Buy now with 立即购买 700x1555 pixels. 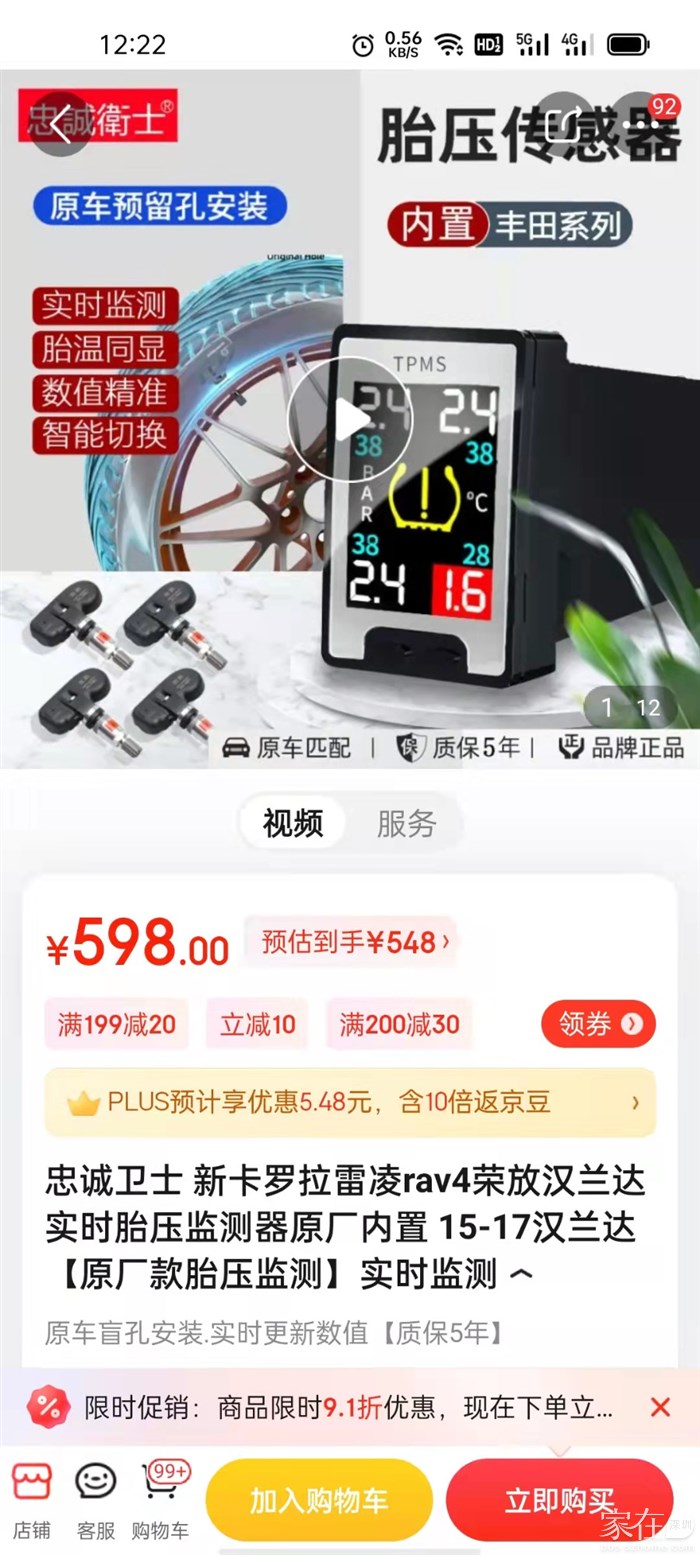(x=559, y=1500)
